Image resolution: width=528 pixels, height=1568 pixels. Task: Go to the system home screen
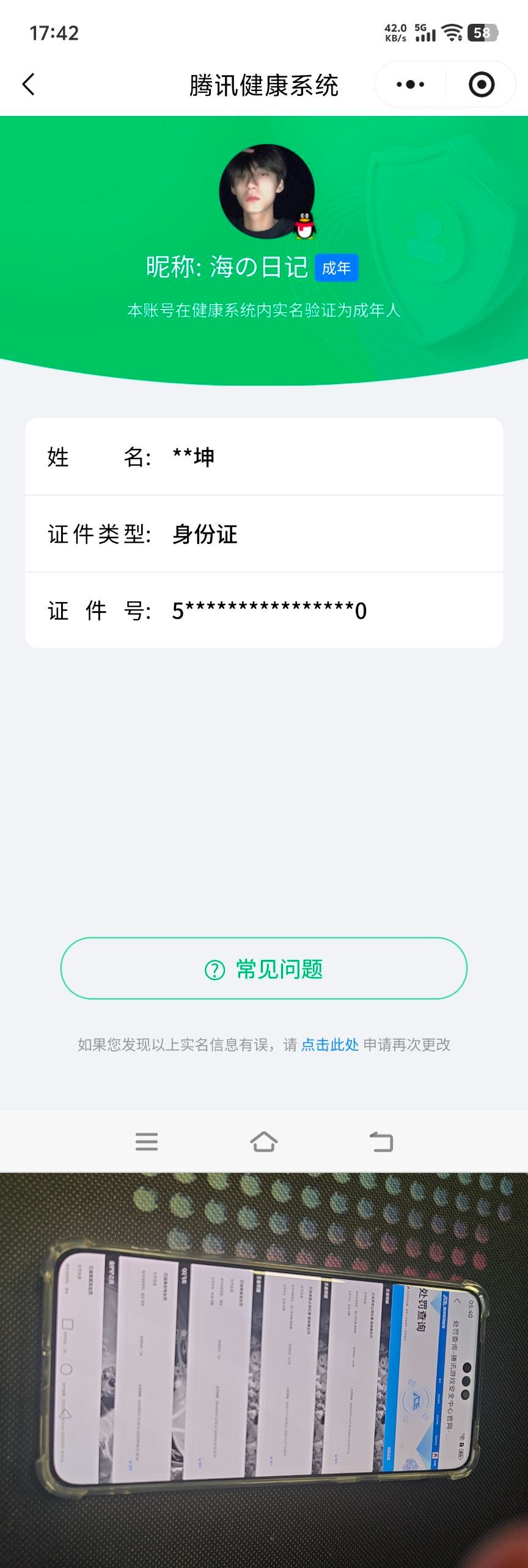[264, 1141]
